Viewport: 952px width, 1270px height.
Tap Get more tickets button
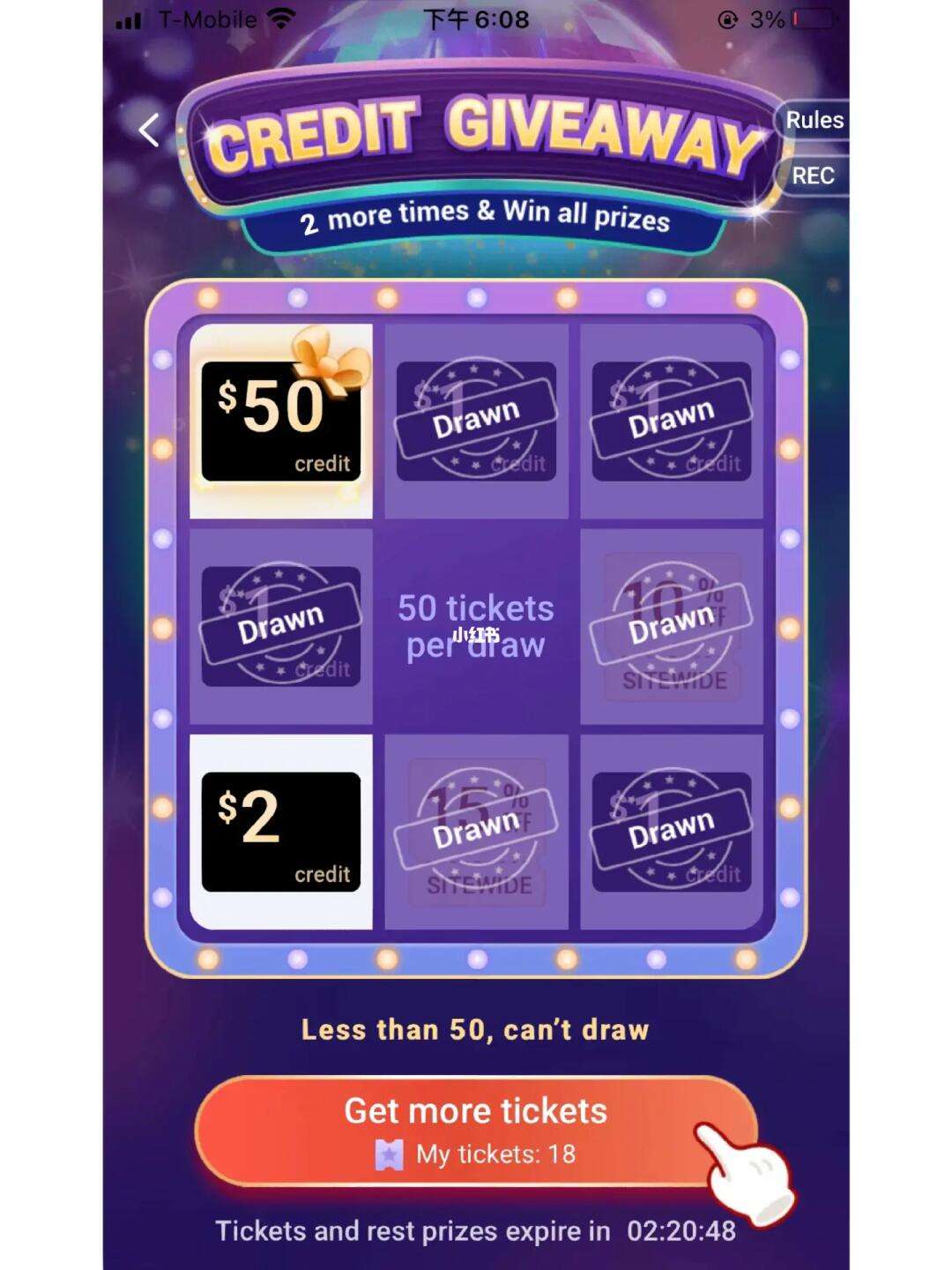[x=476, y=1131]
